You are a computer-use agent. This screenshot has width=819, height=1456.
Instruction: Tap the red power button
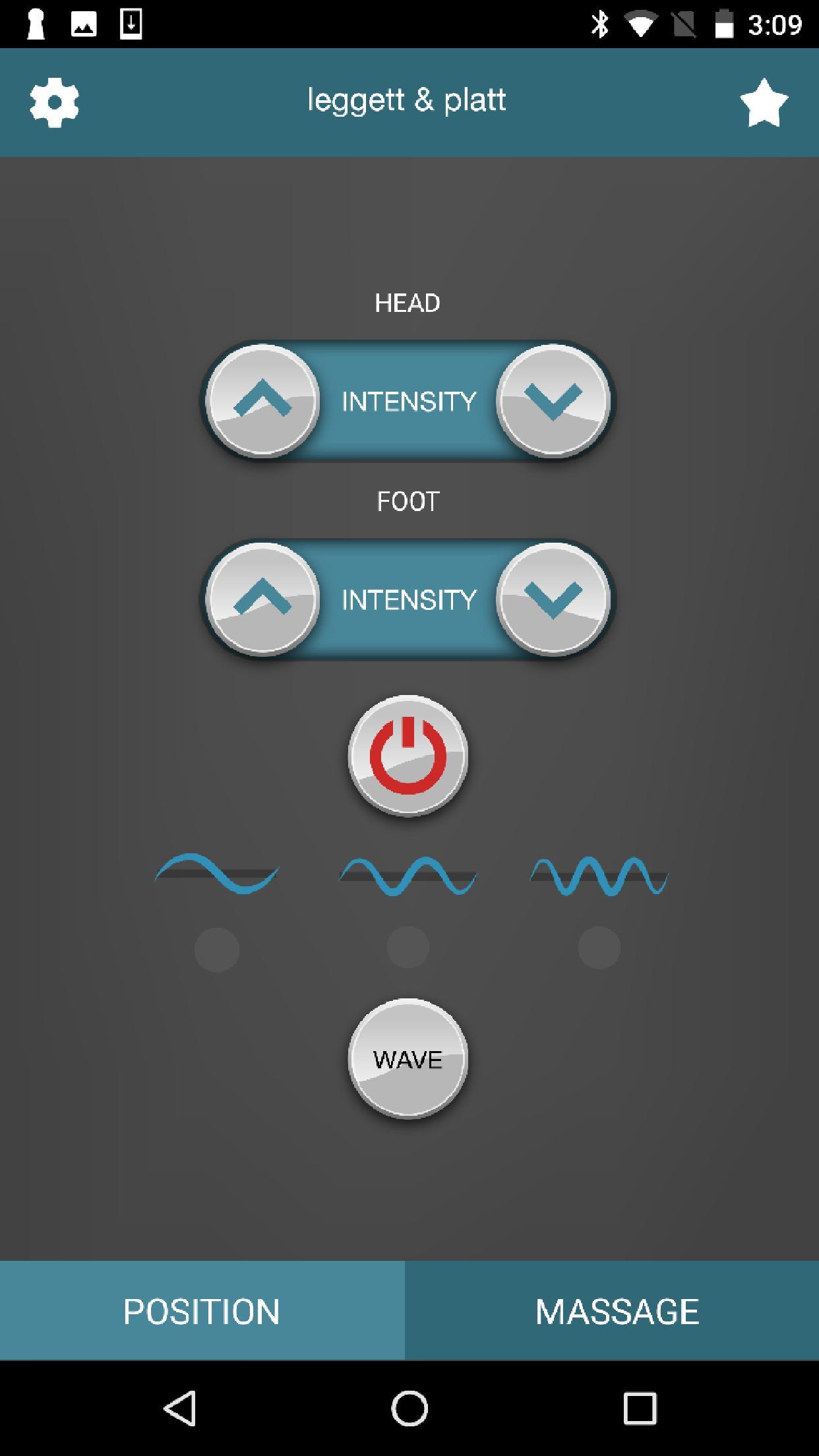[408, 755]
